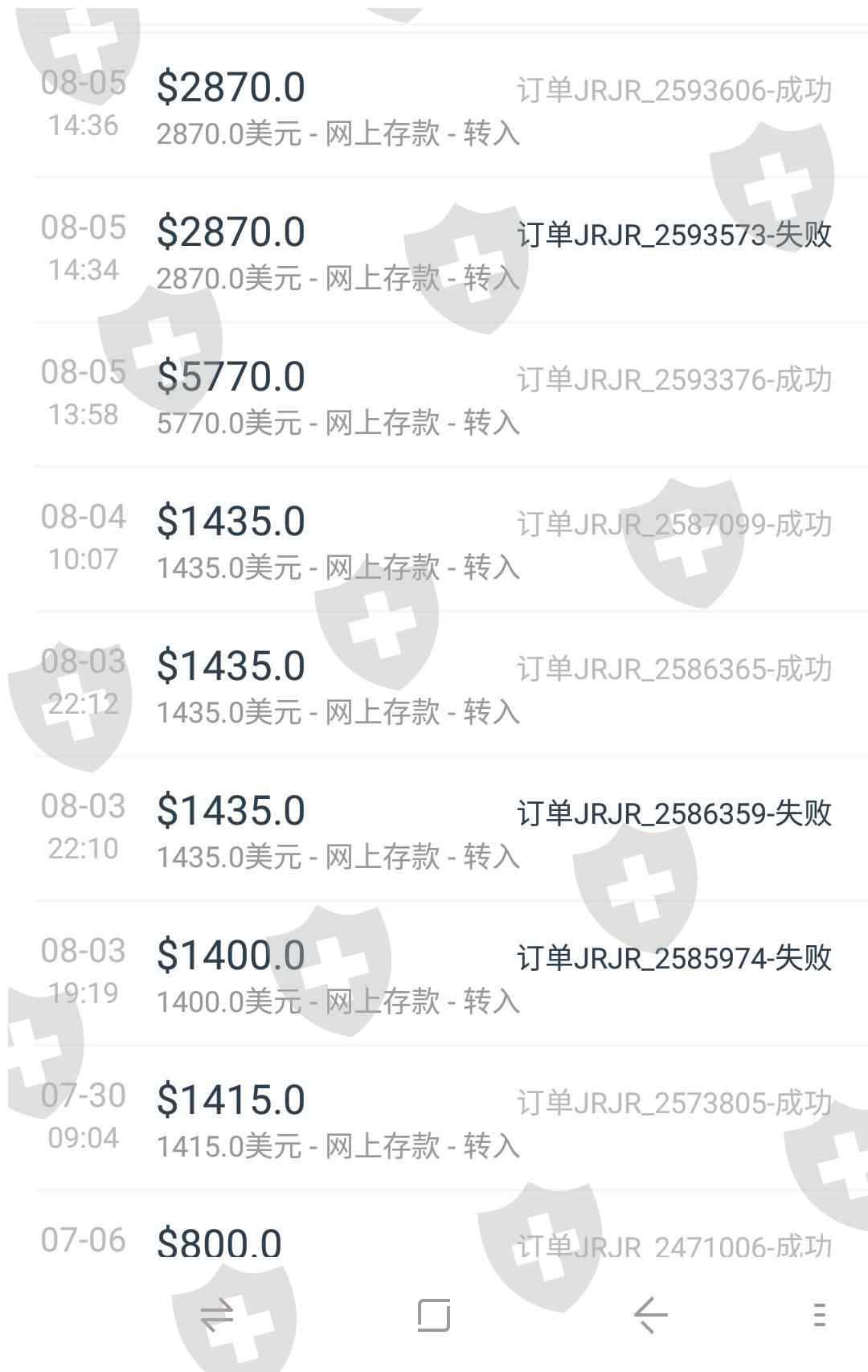Select order JRJR_2587099 from 08-04
Image resolution: width=868 pixels, height=1372 pixels.
point(434,542)
